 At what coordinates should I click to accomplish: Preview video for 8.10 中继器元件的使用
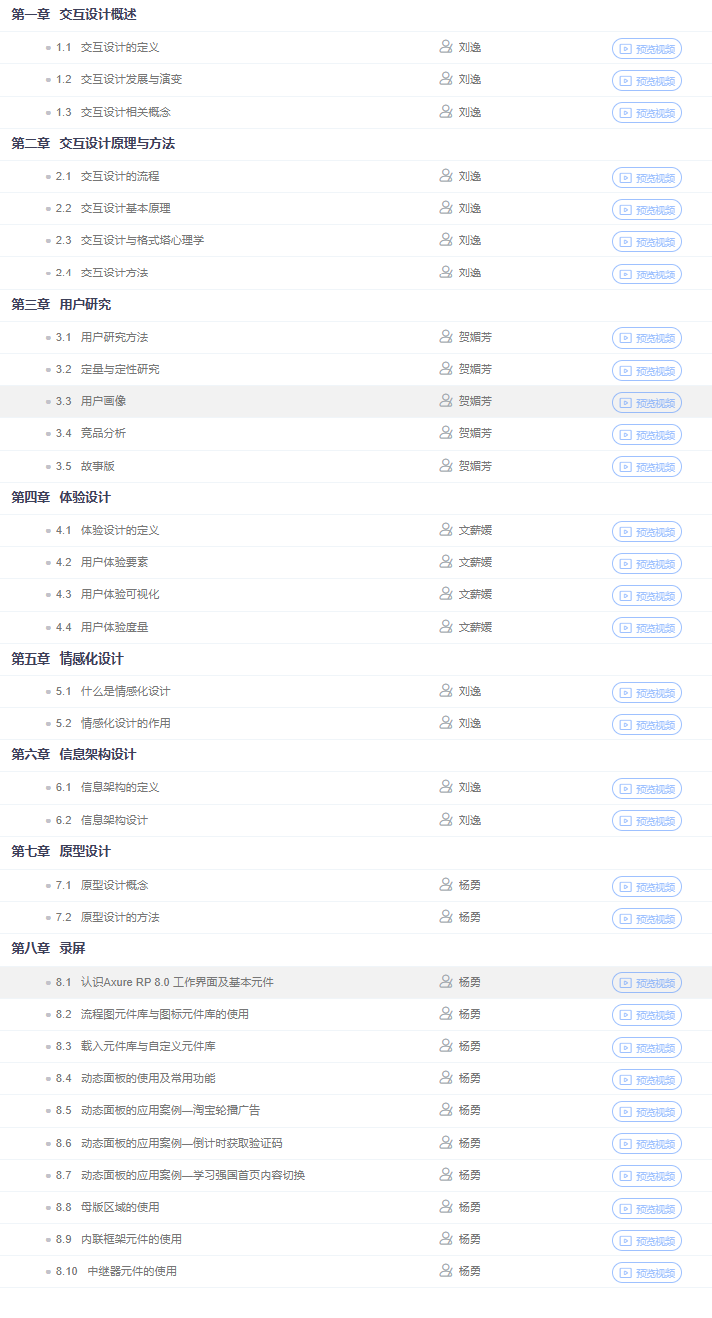click(x=647, y=1272)
